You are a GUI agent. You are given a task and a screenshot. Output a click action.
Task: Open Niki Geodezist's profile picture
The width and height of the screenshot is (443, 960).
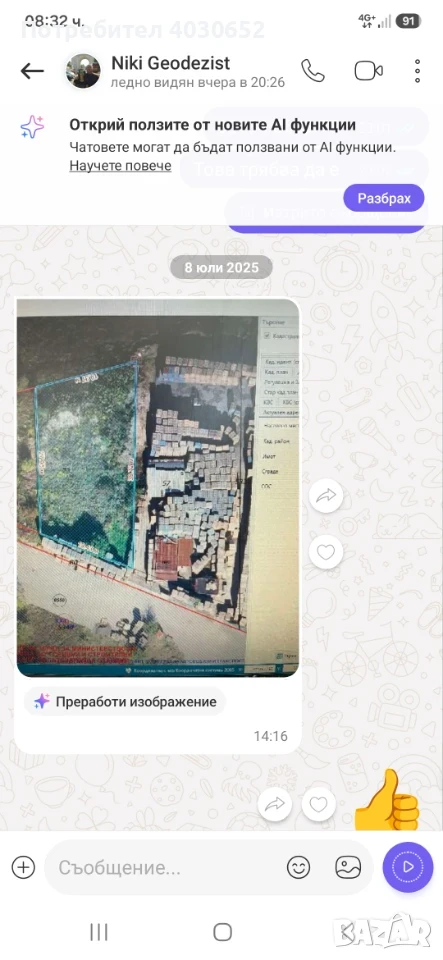pos(83,71)
